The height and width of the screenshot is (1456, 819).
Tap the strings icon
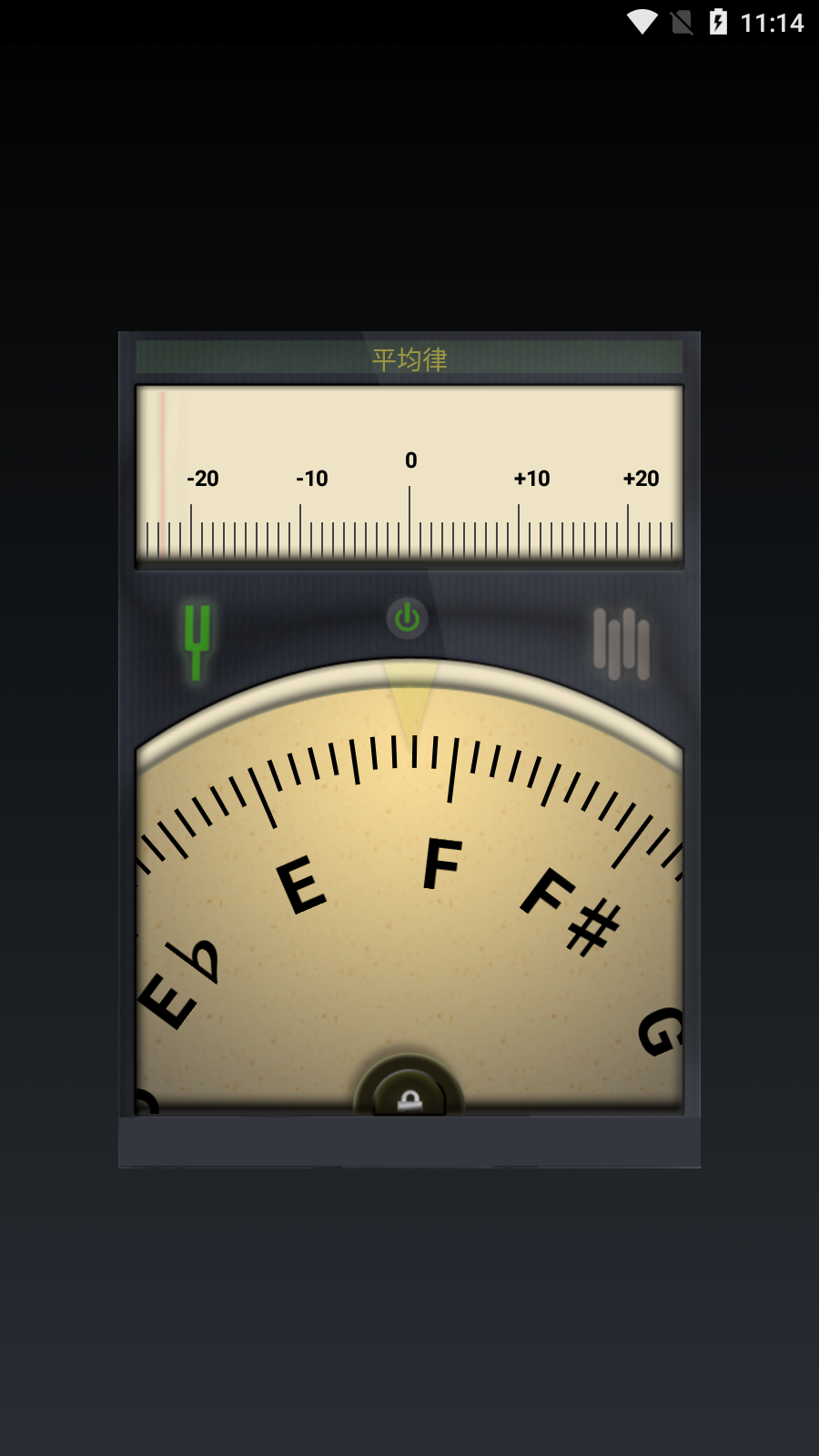point(622,643)
